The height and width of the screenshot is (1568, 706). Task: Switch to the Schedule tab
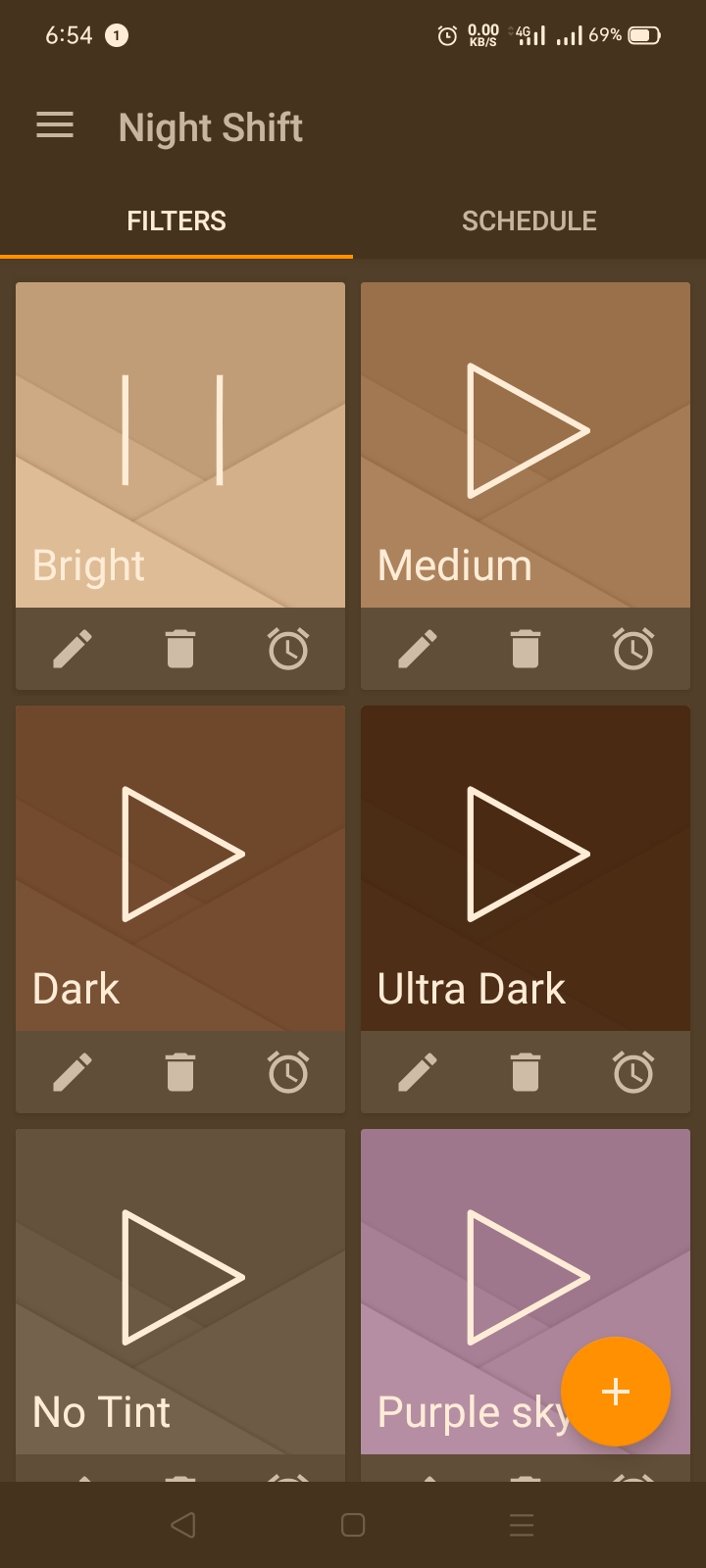[x=529, y=221]
